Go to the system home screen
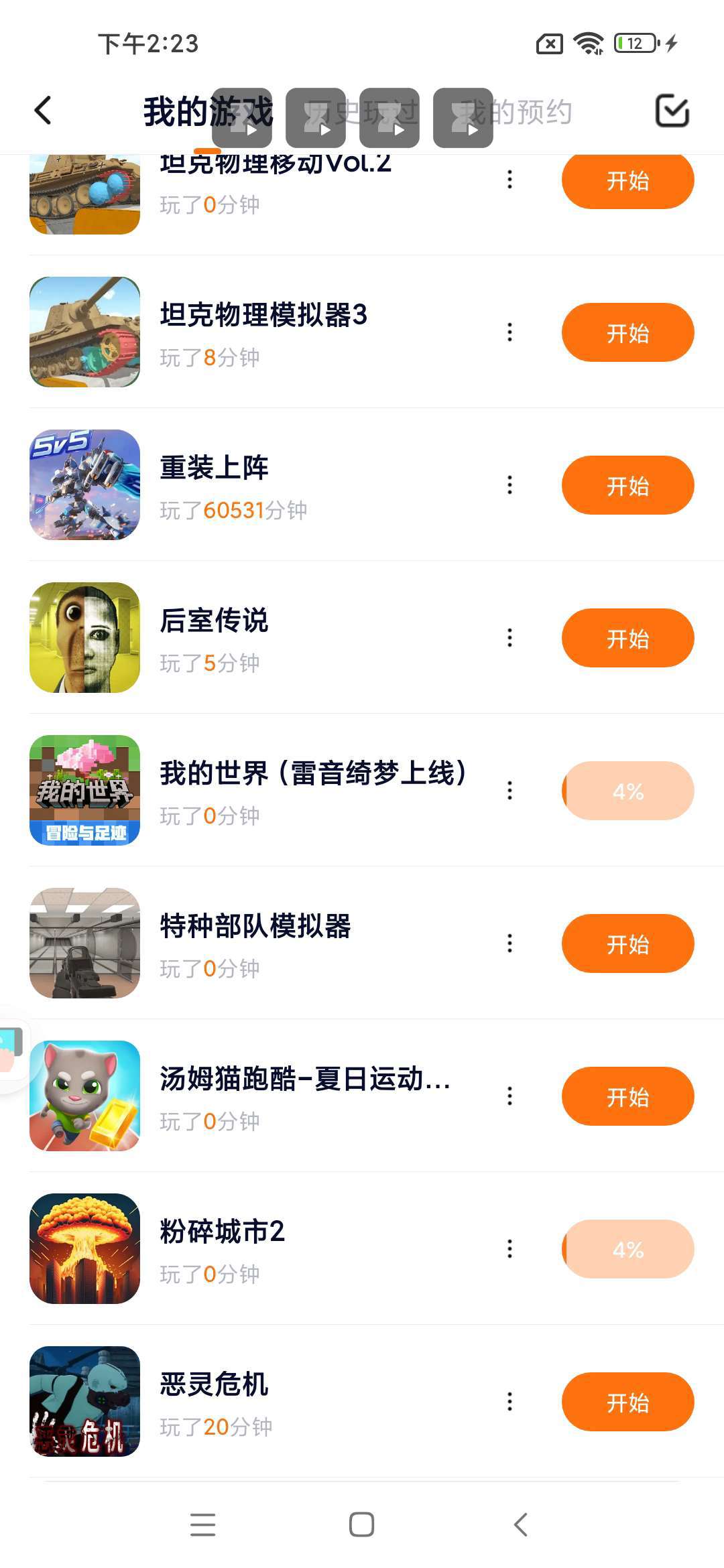724x1568 pixels. coord(361,1524)
